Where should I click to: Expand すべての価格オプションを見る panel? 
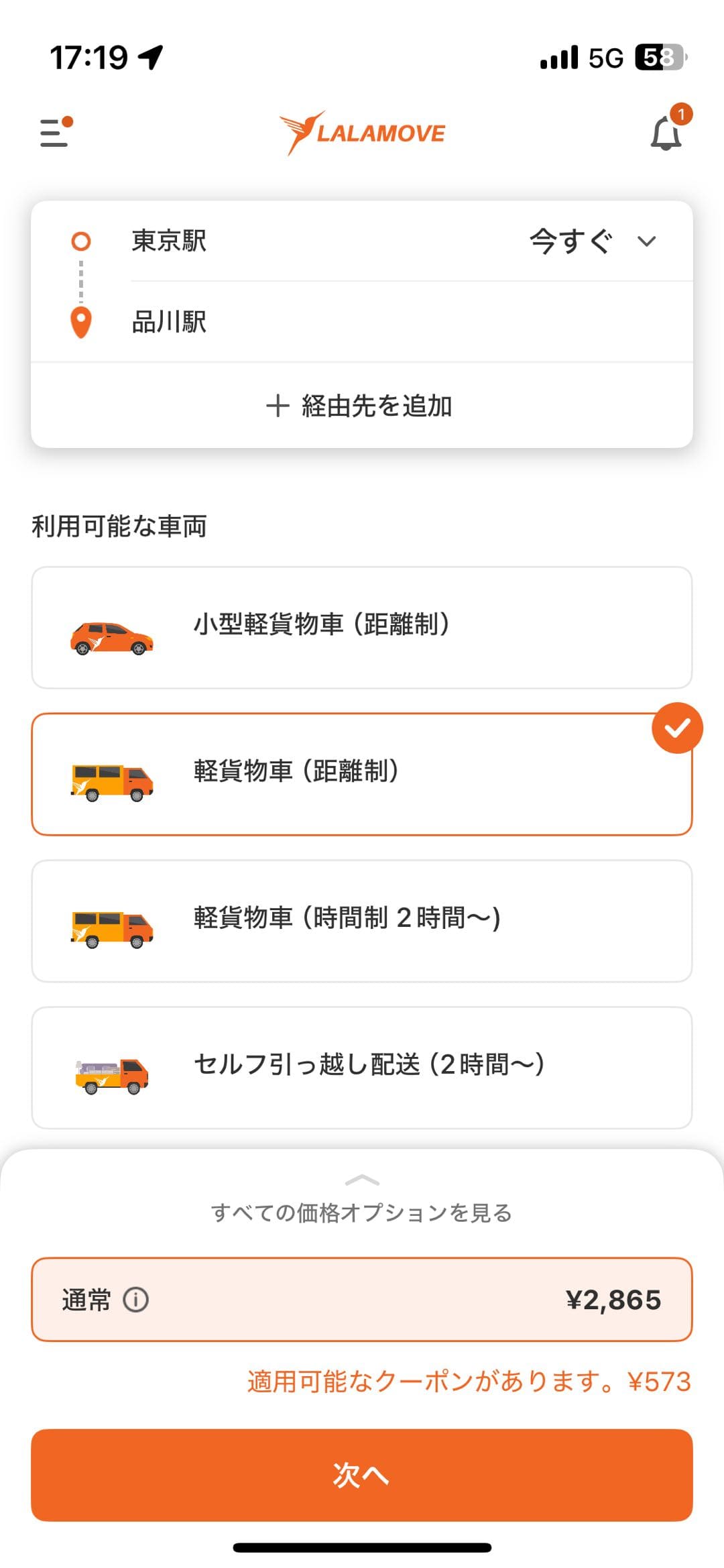click(361, 1202)
